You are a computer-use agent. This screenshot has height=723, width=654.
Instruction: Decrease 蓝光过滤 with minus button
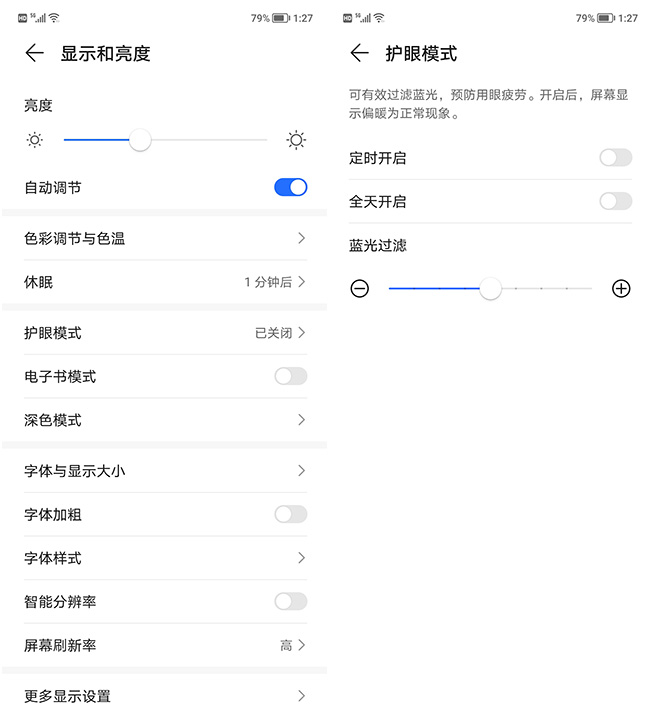(360, 289)
